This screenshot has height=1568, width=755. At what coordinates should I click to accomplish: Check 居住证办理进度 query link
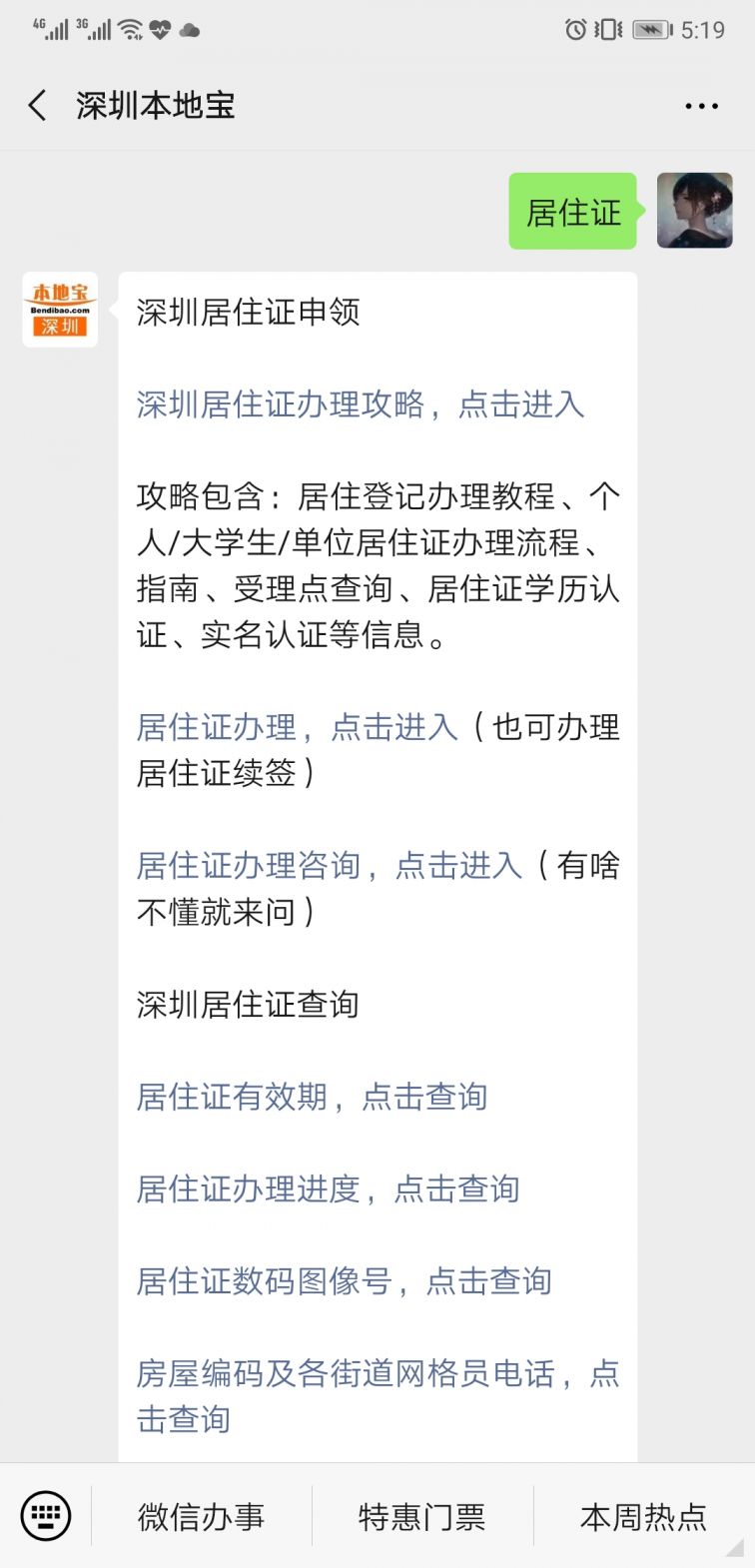click(328, 1188)
